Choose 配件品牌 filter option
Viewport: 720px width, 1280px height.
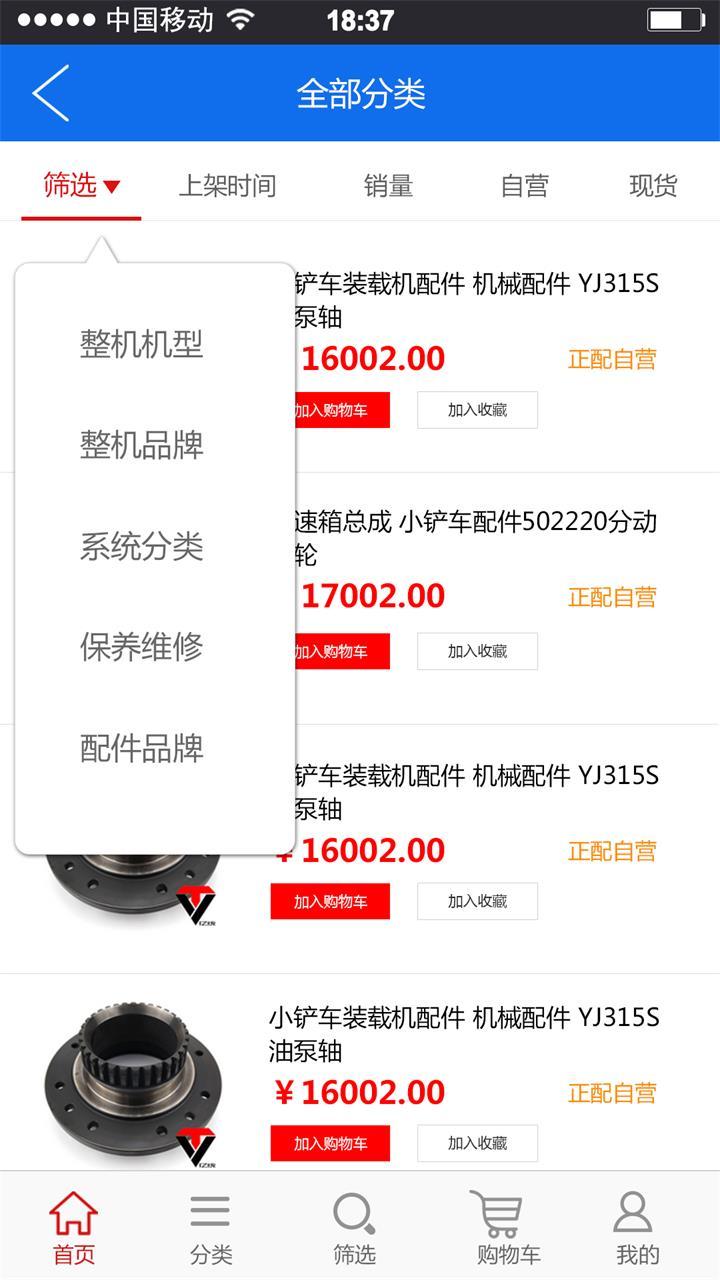(142, 748)
